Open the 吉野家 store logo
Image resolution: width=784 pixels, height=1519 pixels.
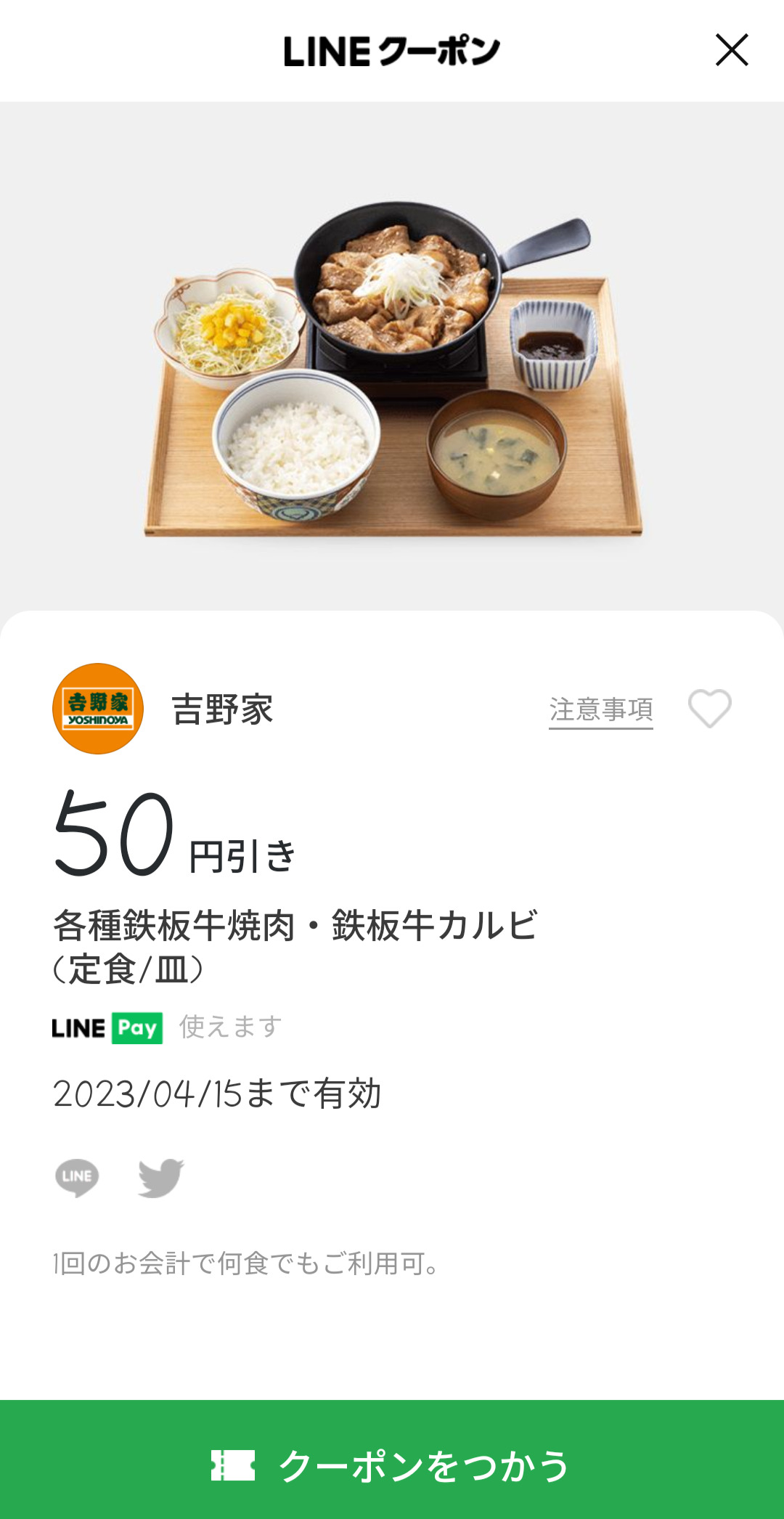click(98, 709)
